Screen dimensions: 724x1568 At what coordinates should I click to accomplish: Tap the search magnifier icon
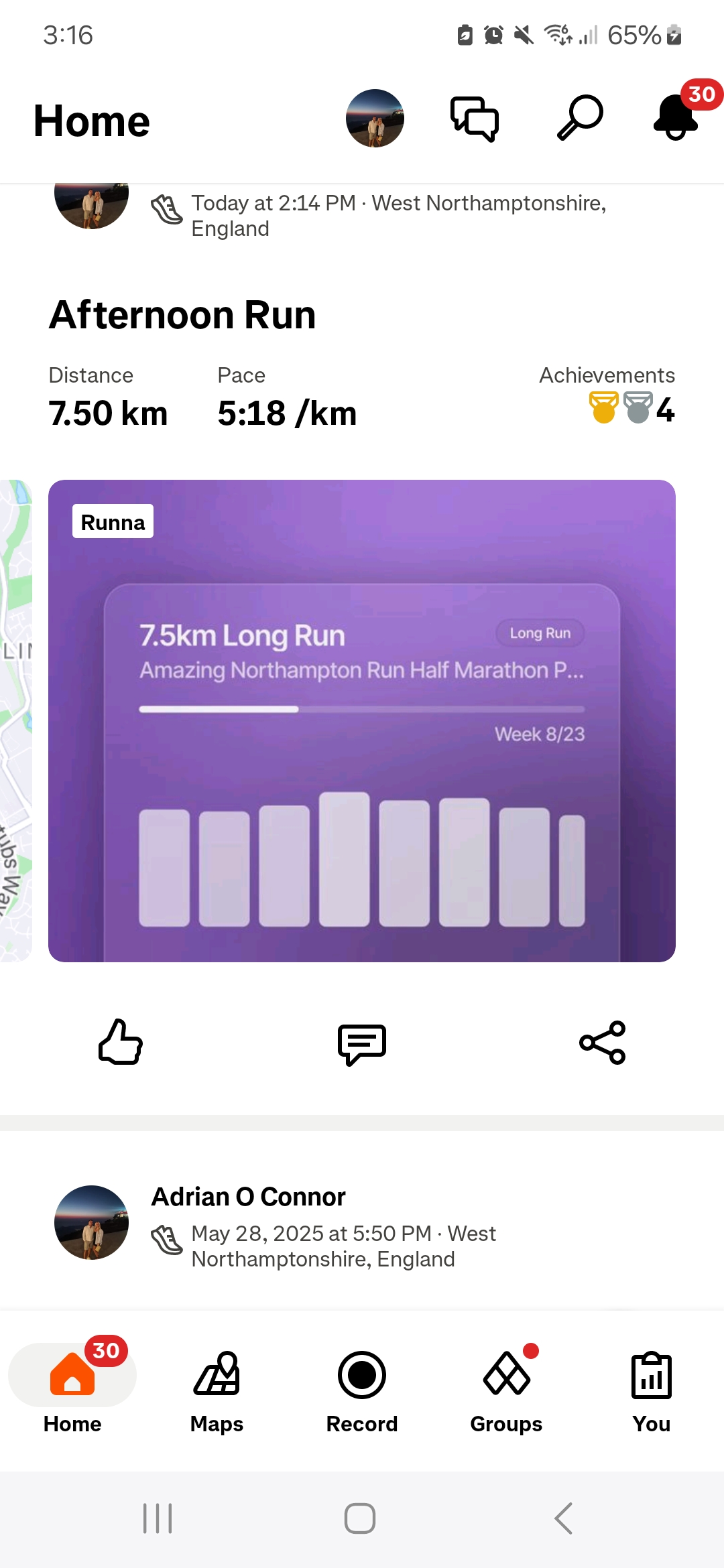[x=580, y=118]
